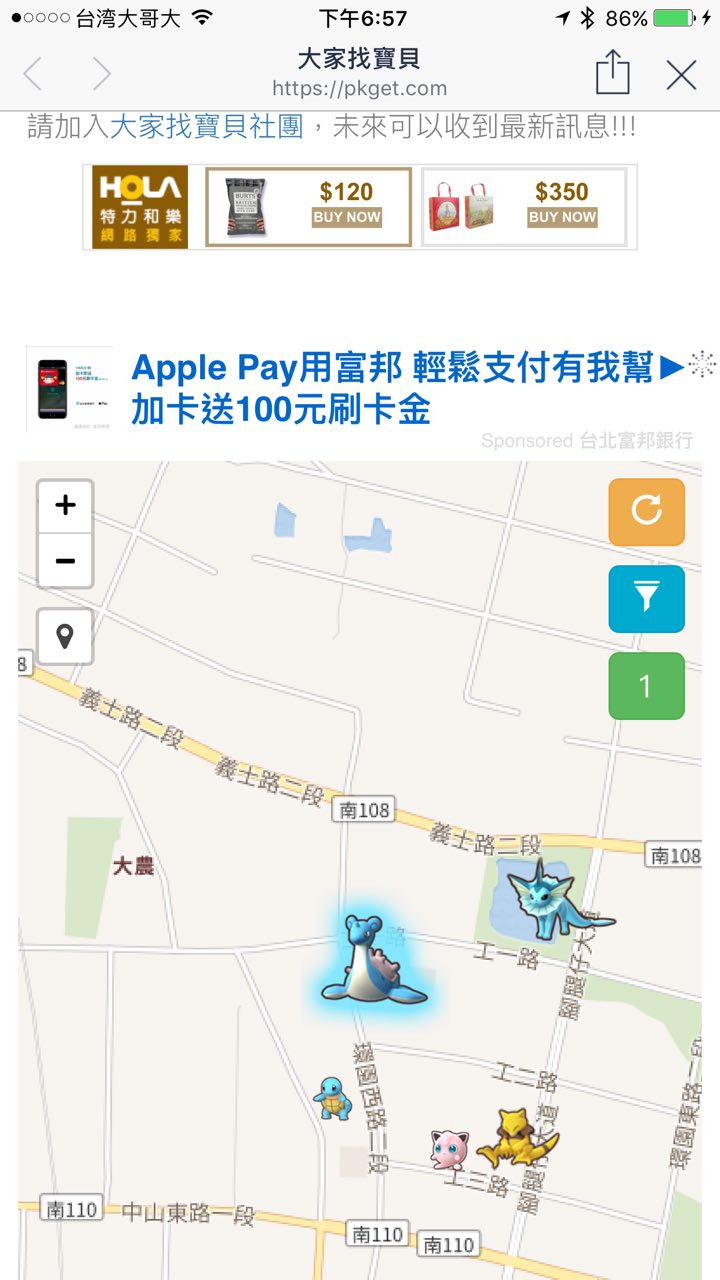This screenshot has height=1280, width=720.
Task: Tap the HOLA $120 Buy Now ad
Action: [x=308, y=207]
